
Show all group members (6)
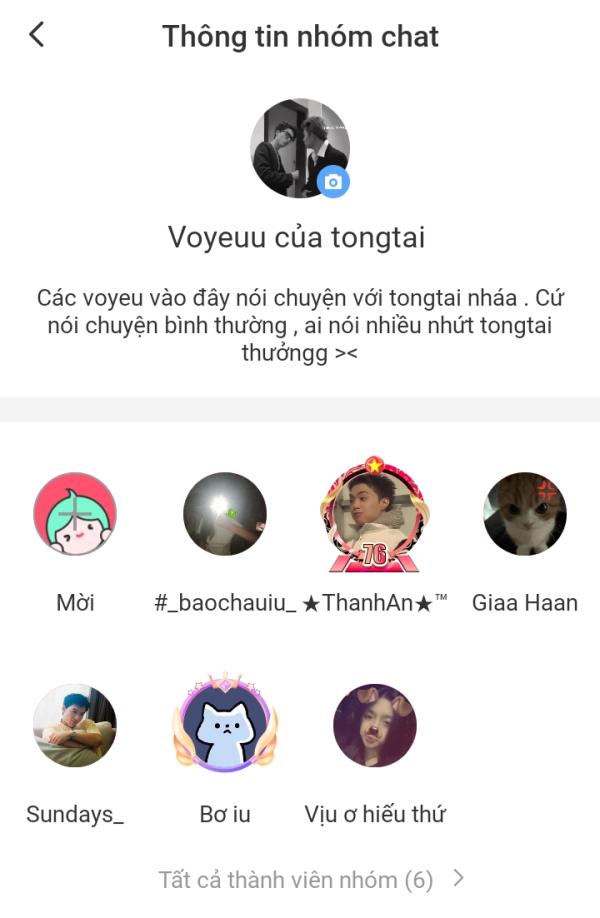click(x=311, y=879)
